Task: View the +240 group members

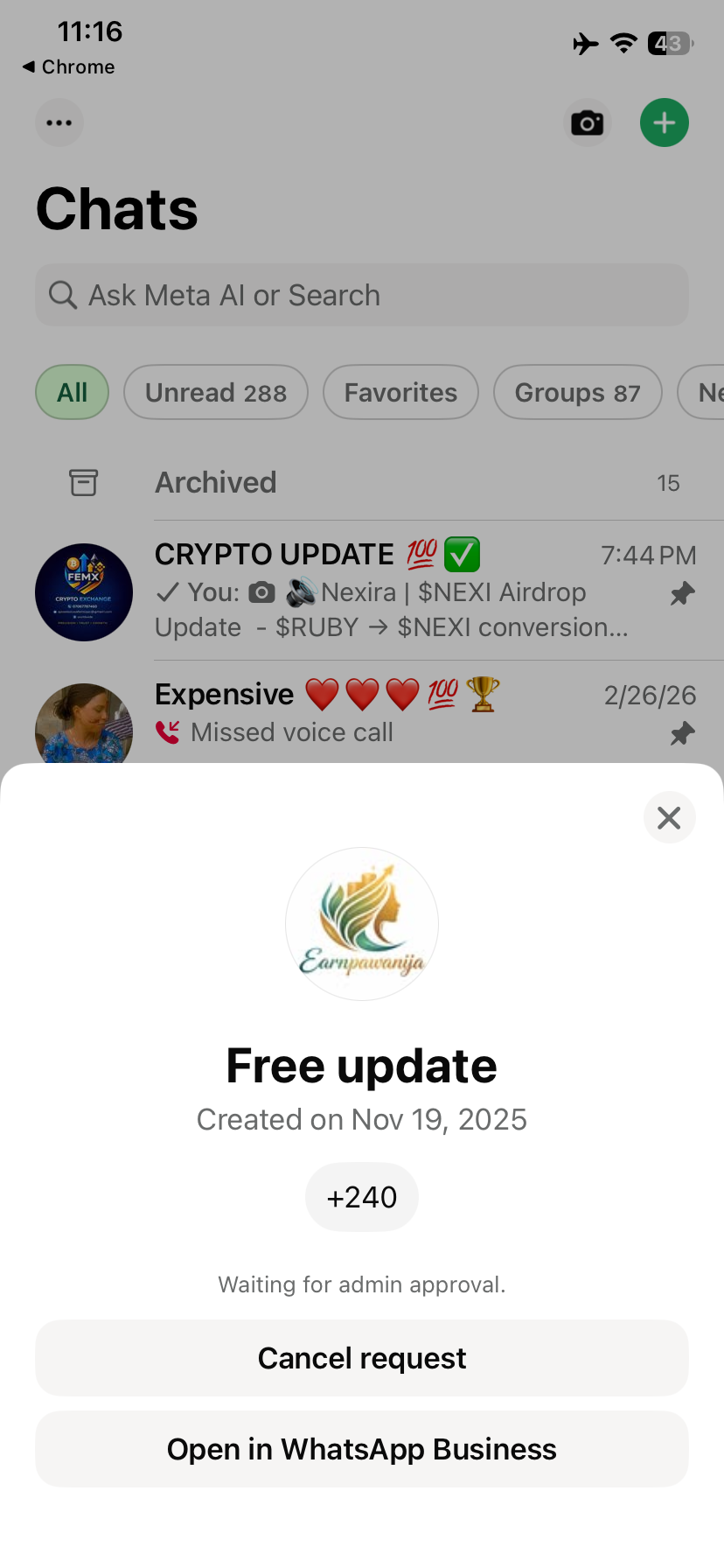Action: [362, 1197]
